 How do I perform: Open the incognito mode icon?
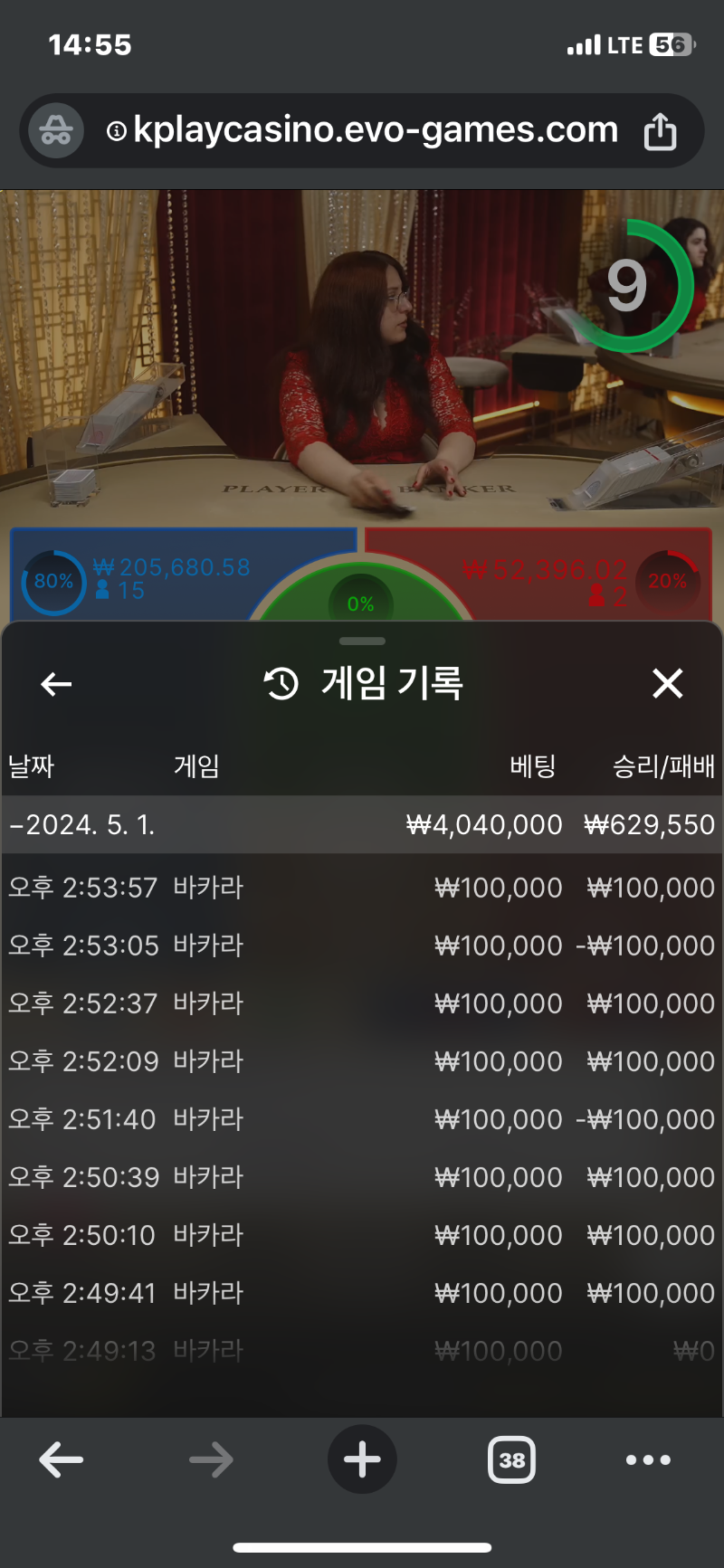pyautogui.click(x=56, y=131)
